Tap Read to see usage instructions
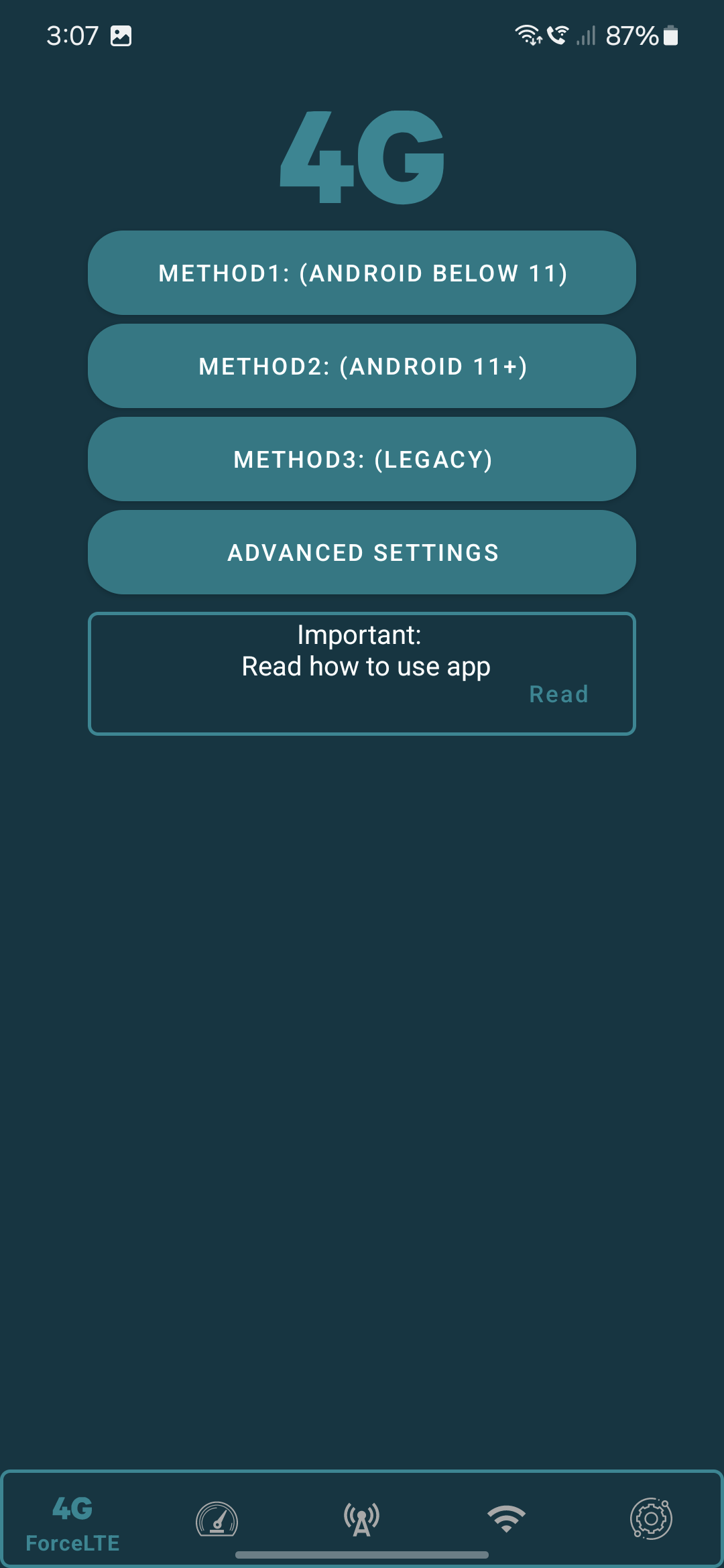This screenshot has height=1568, width=724. 558,694
